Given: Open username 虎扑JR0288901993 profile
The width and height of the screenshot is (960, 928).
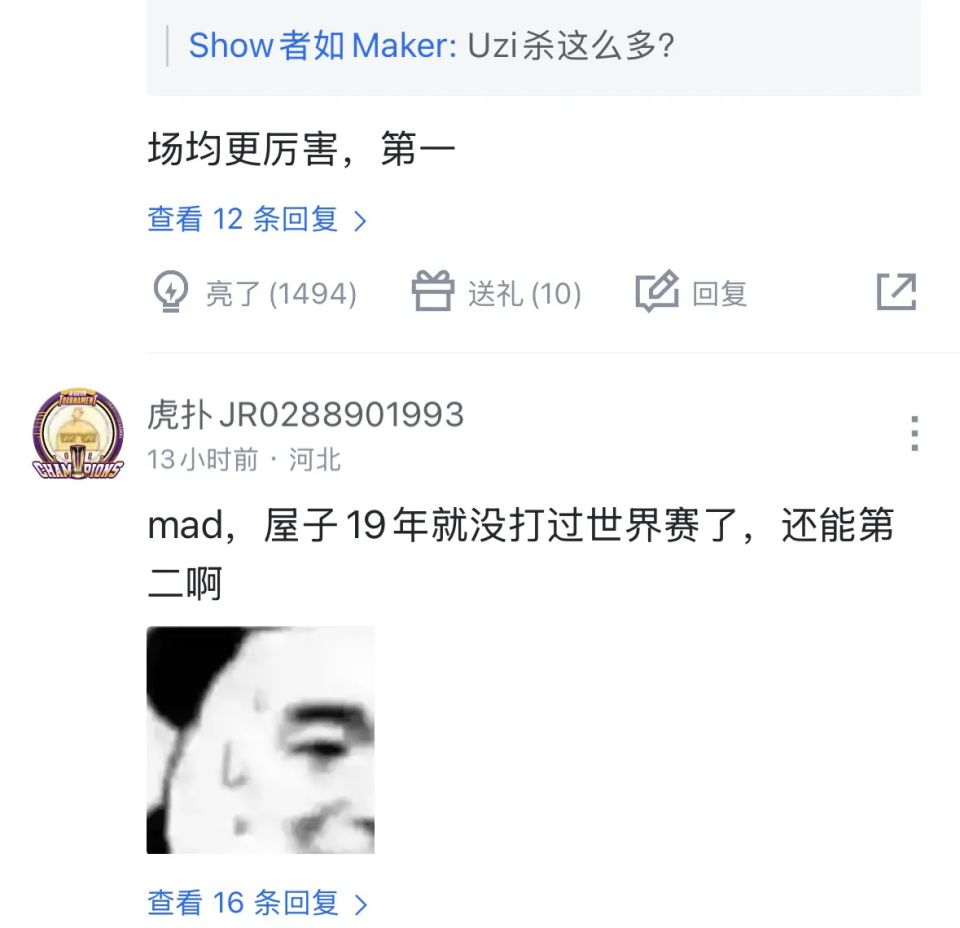Looking at the screenshot, I should click(x=305, y=414).
